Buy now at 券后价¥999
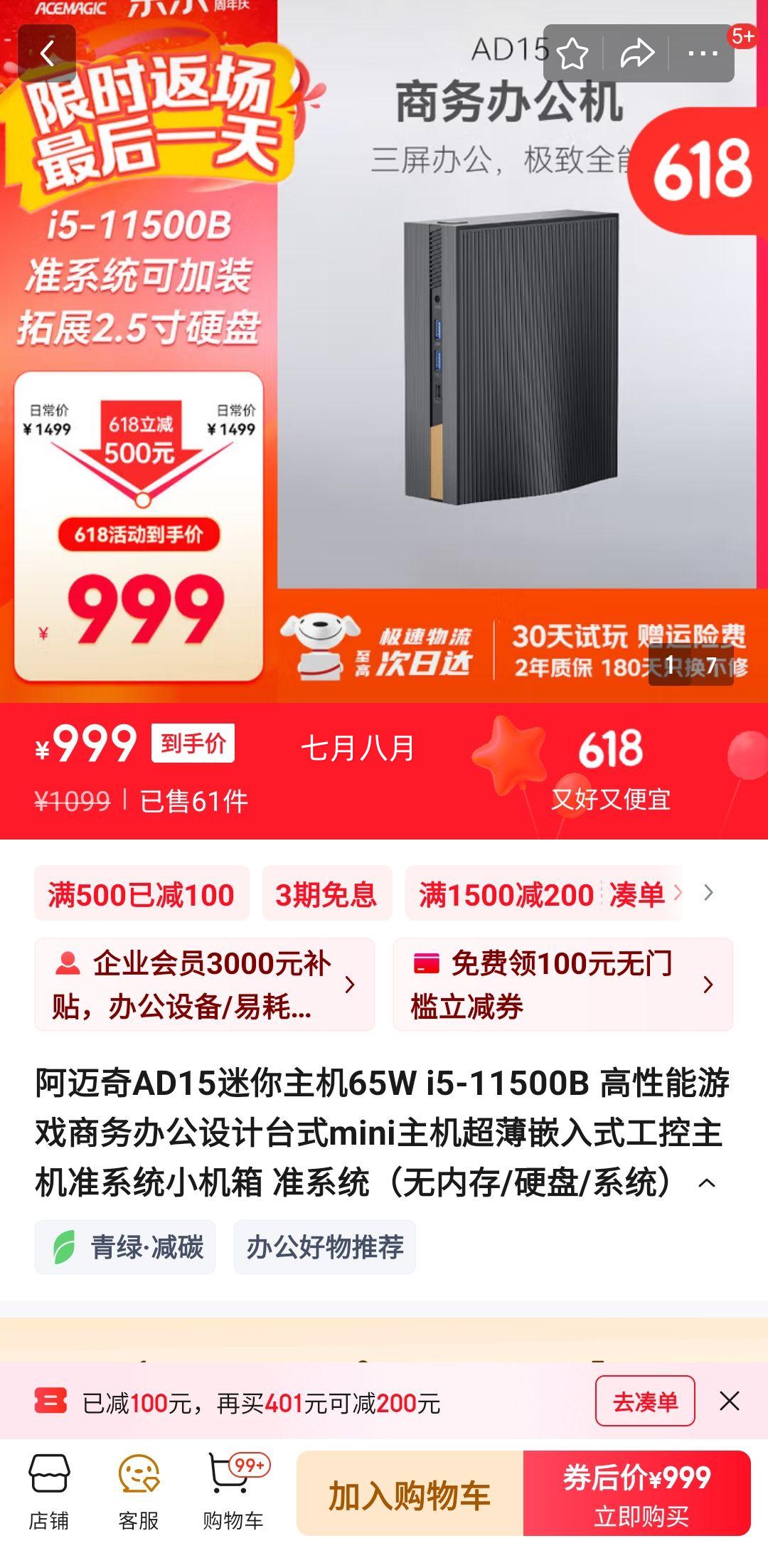This screenshot has height=1568, width=768. pyautogui.click(x=637, y=1494)
